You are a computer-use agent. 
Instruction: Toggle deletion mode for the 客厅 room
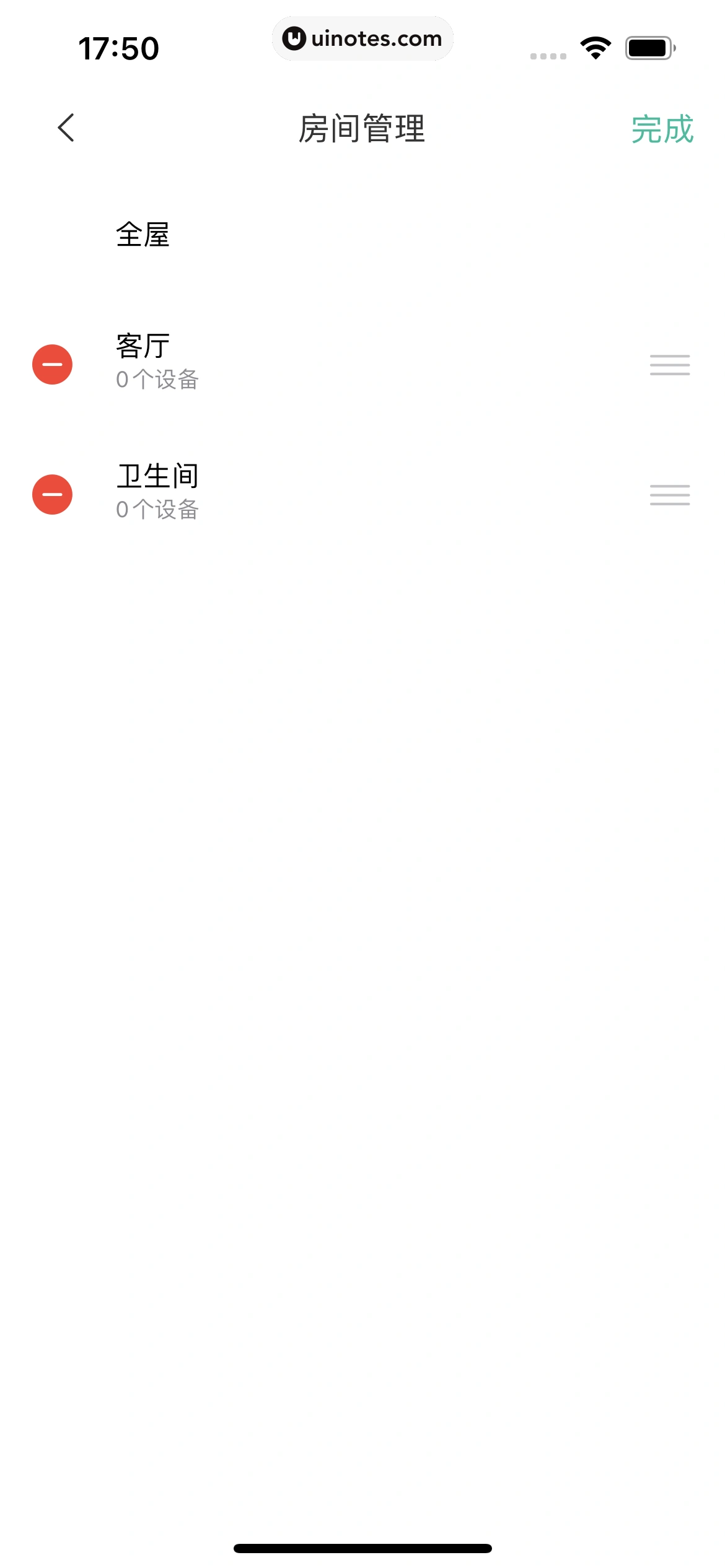(53, 365)
